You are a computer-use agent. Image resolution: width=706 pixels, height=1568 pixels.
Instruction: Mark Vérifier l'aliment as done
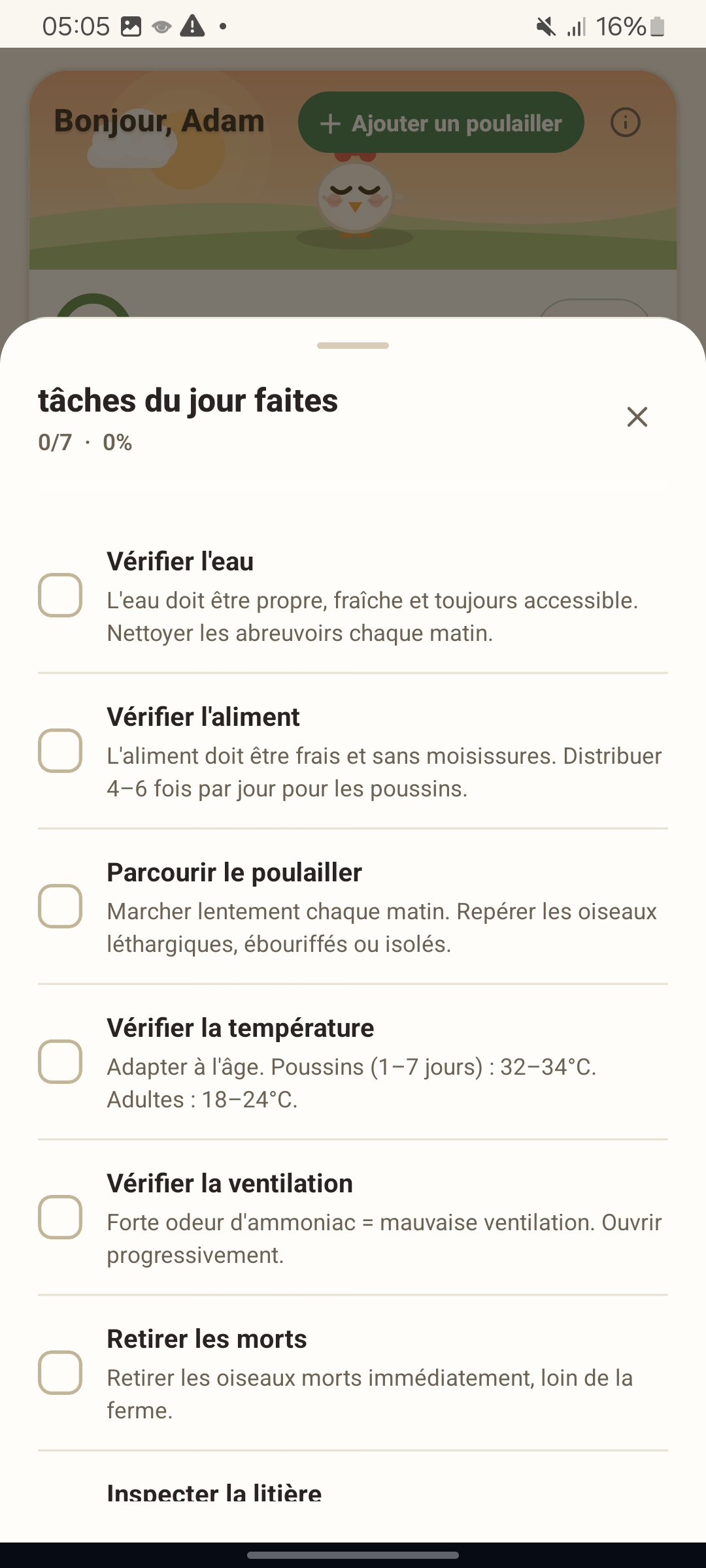pyautogui.click(x=60, y=751)
